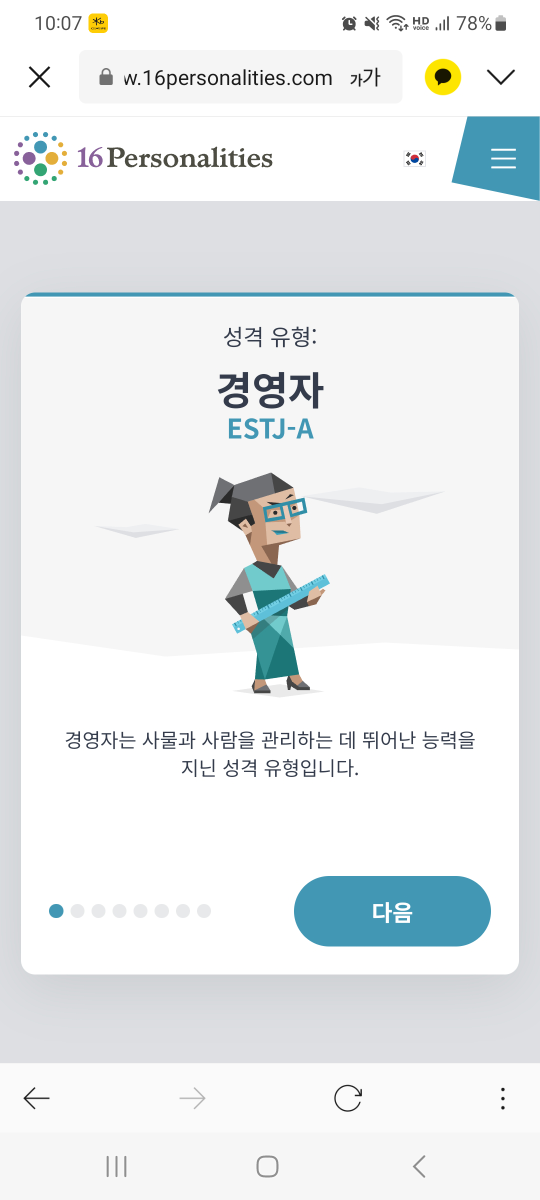The height and width of the screenshot is (1200, 540).
Task: Close the in-app browser with X
Action: pyautogui.click(x=39, y=77)
